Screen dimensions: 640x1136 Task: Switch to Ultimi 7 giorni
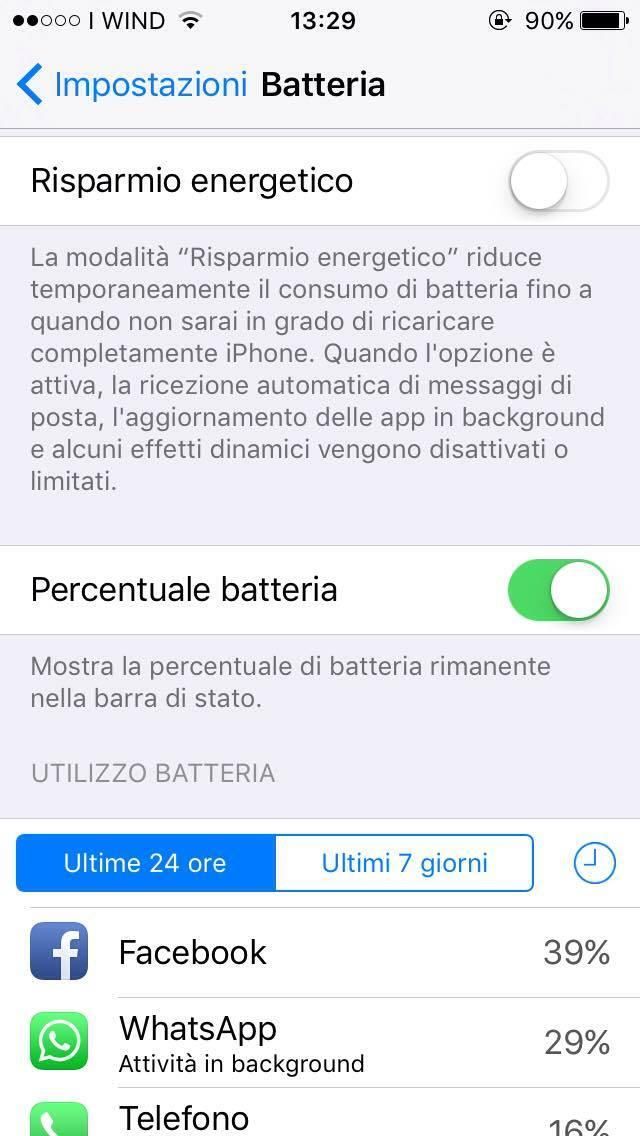pos(404,863)
